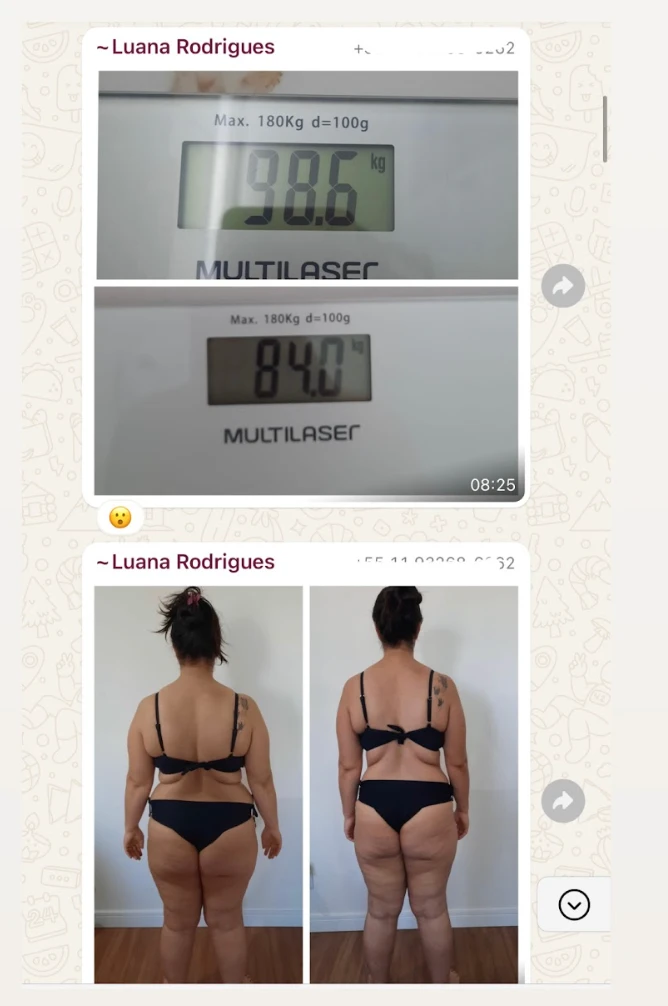This screenshot has height=1006, width=668.
Task: View the left back-view photo with messy bun
Action: click(x=198, y=783)
